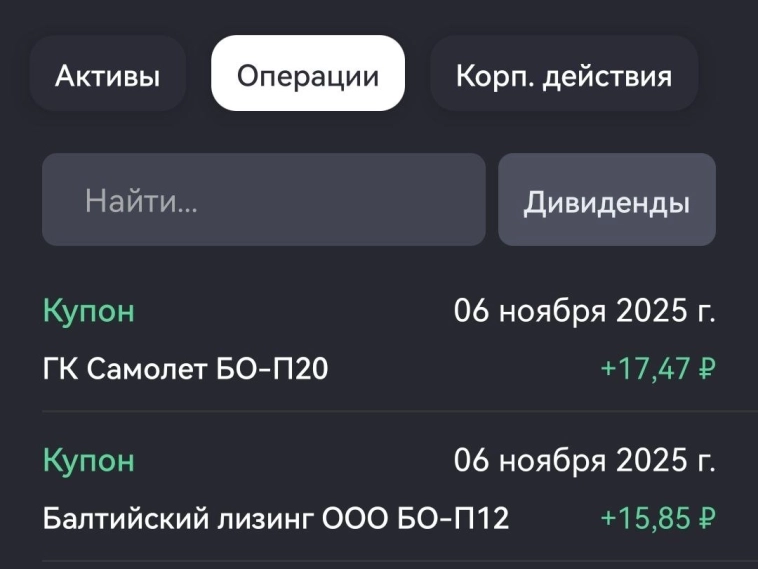This screenshot has height=569, width=758.
Task: Focus the Найти search field
Action: pos(263,200)
